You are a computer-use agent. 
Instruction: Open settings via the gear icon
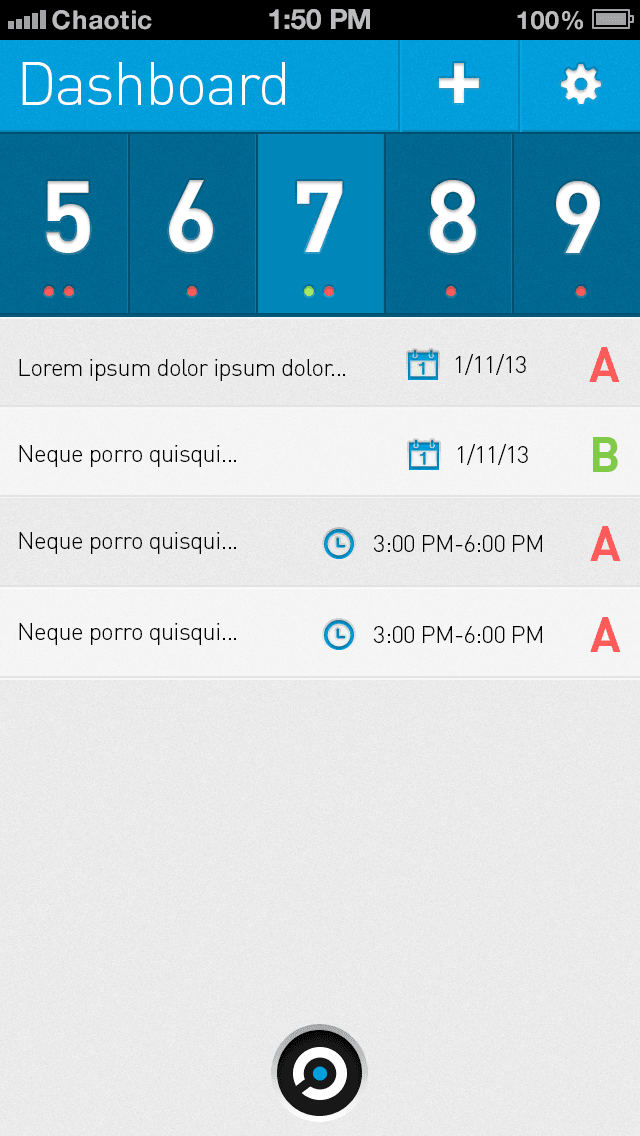[x=581, y=85]
